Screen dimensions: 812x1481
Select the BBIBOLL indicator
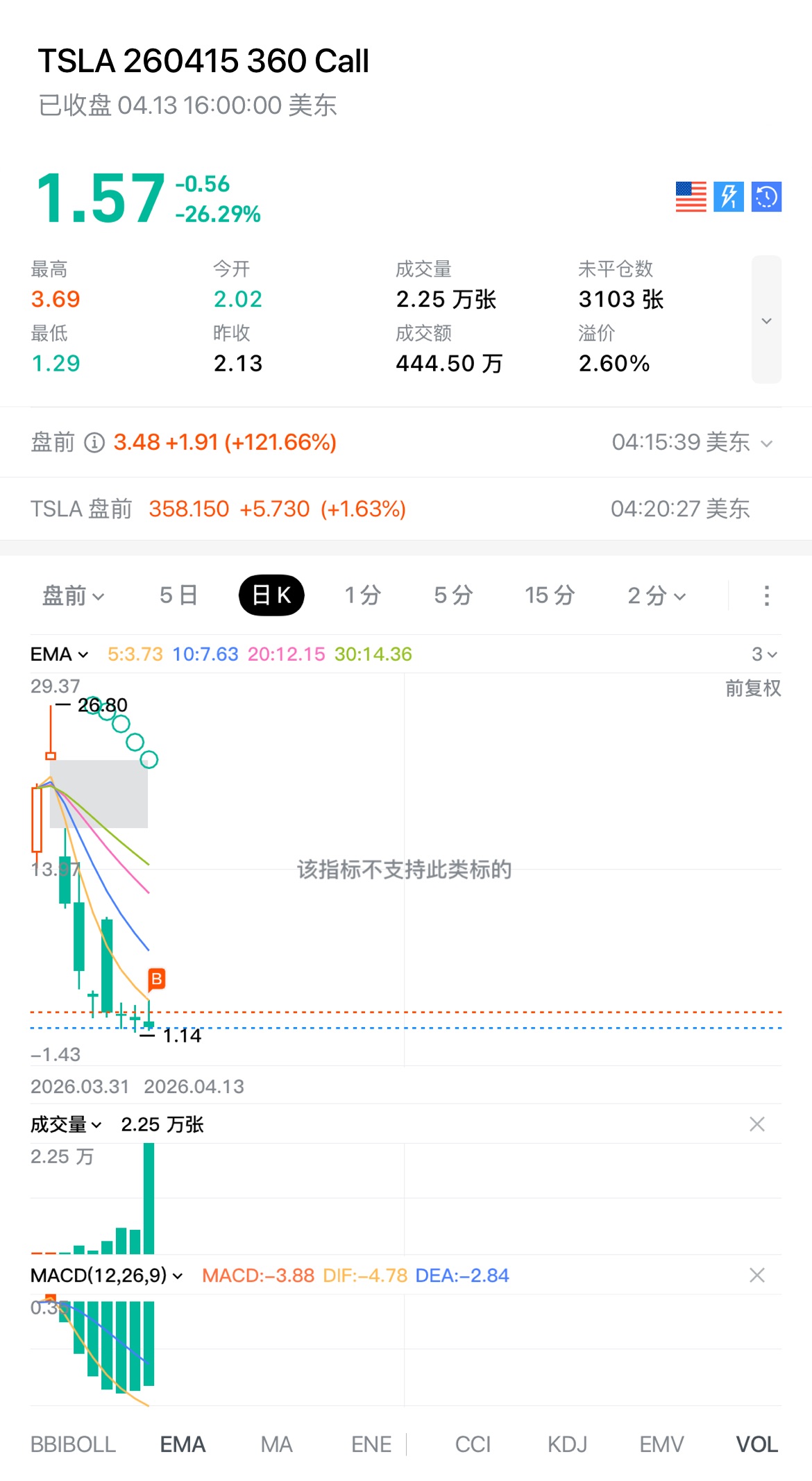[73, 1444]
